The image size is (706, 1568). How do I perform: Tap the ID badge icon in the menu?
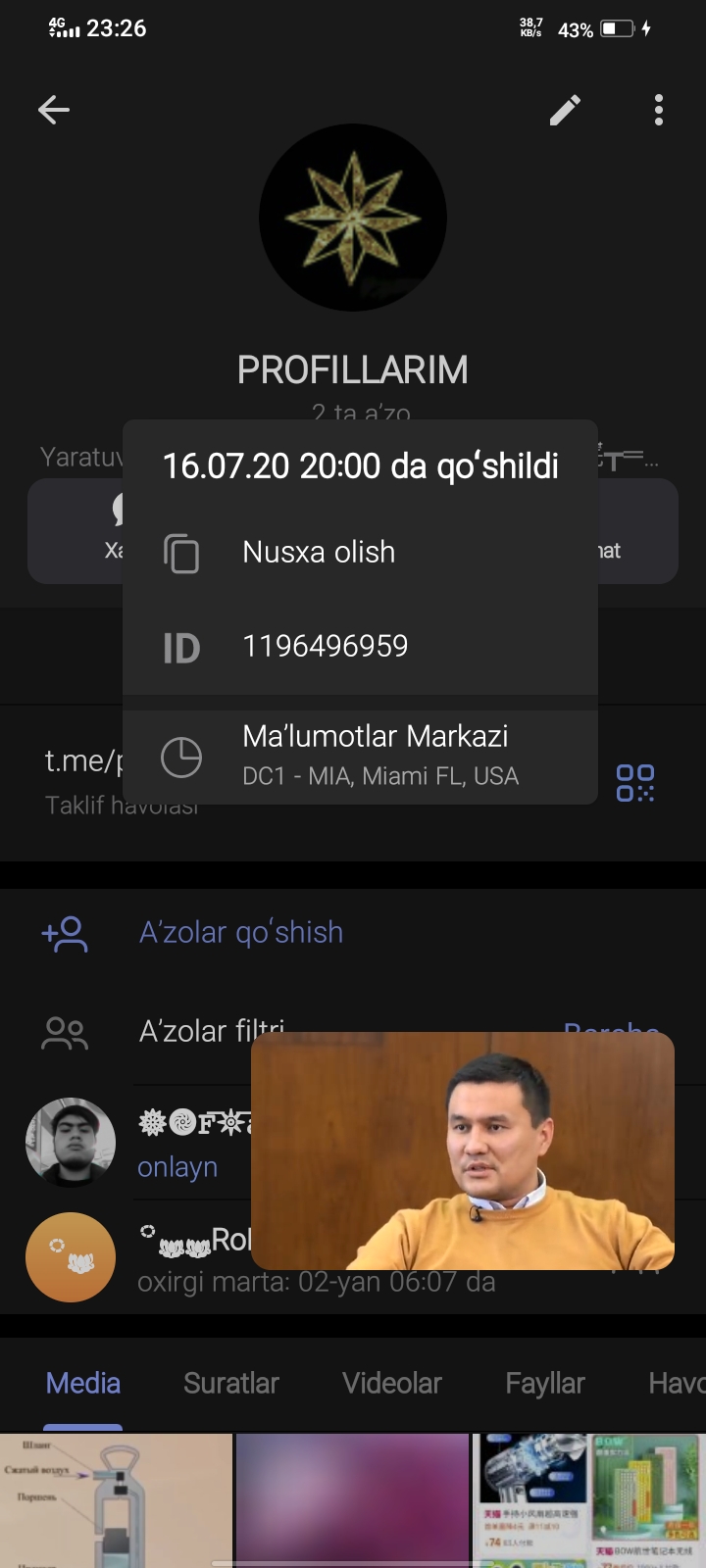(181, 647)
